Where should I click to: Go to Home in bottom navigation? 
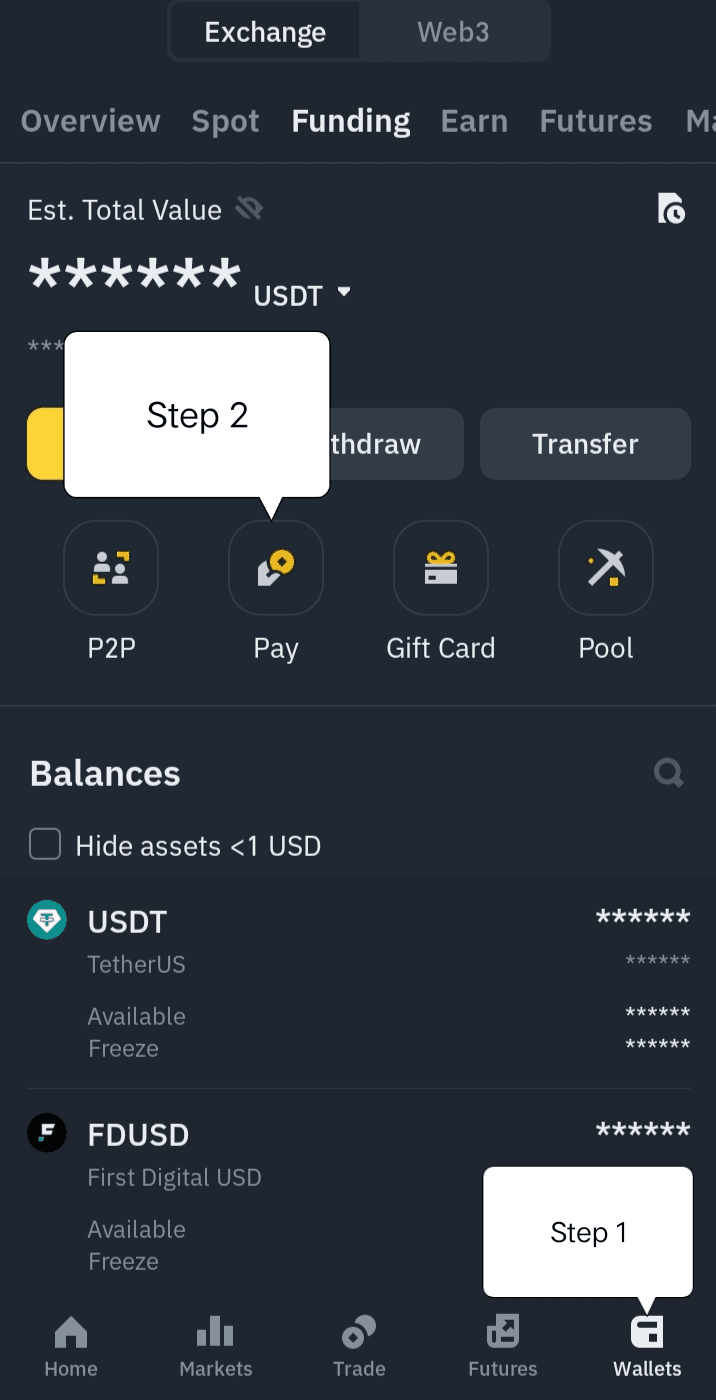tap(70, 1346)
